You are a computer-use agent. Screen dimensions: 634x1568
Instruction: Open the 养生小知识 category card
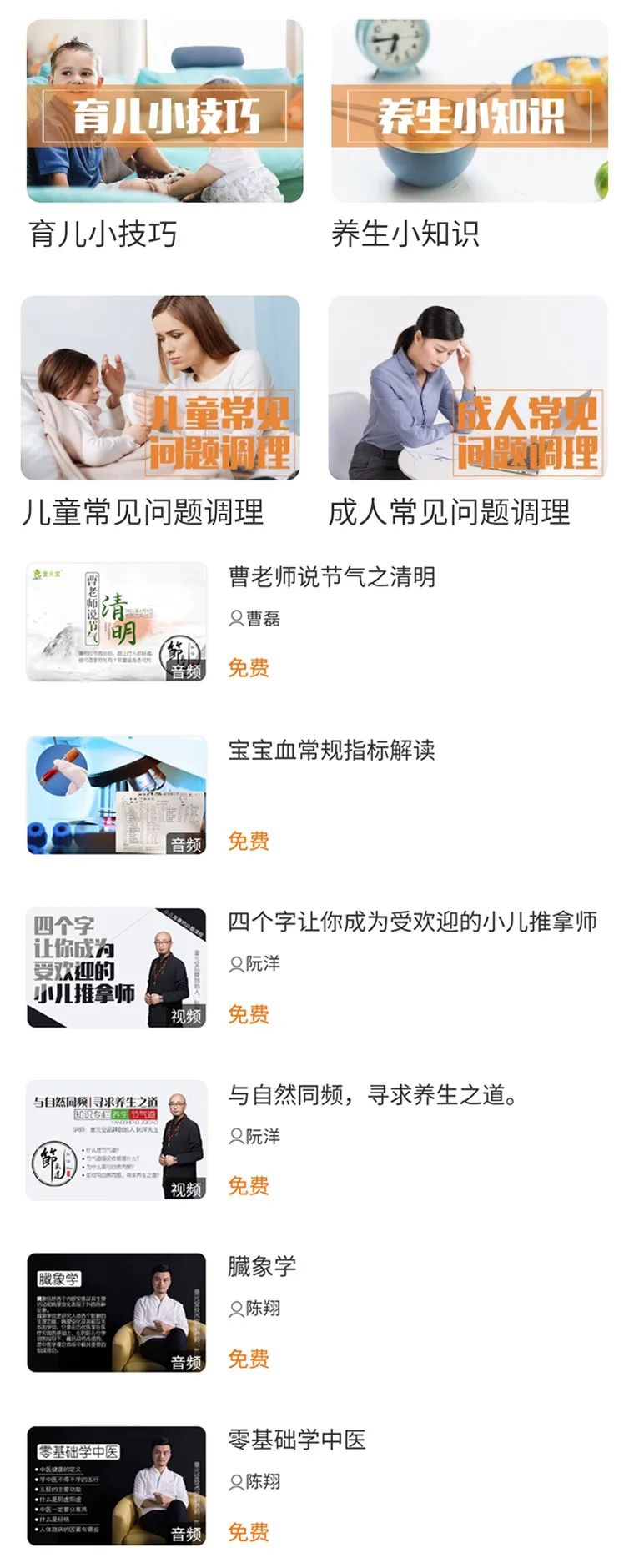[x=469, y=112]
